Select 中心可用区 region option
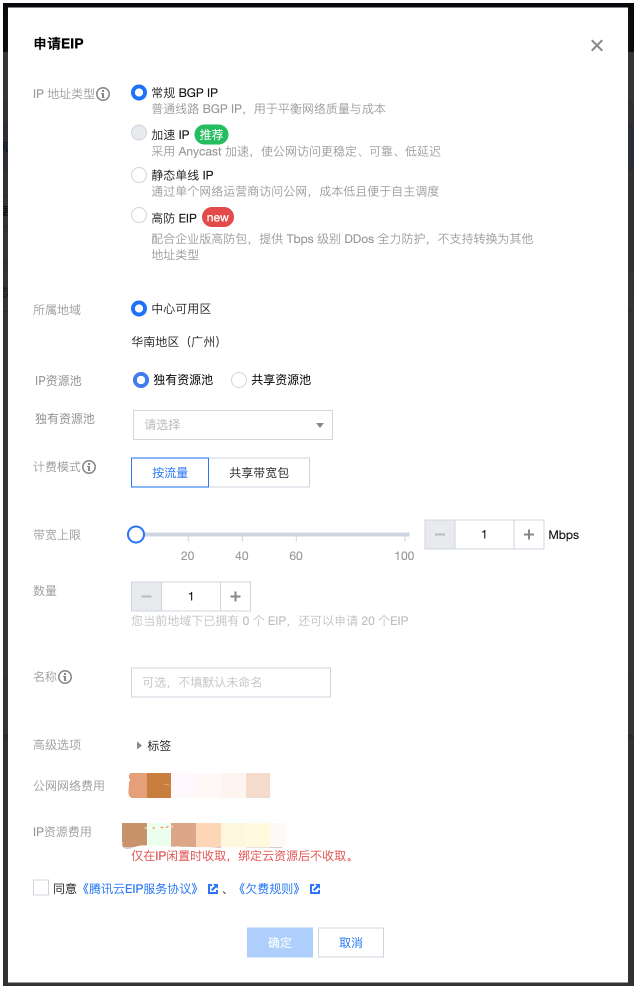The image size is (637, 989). [140, 310]
